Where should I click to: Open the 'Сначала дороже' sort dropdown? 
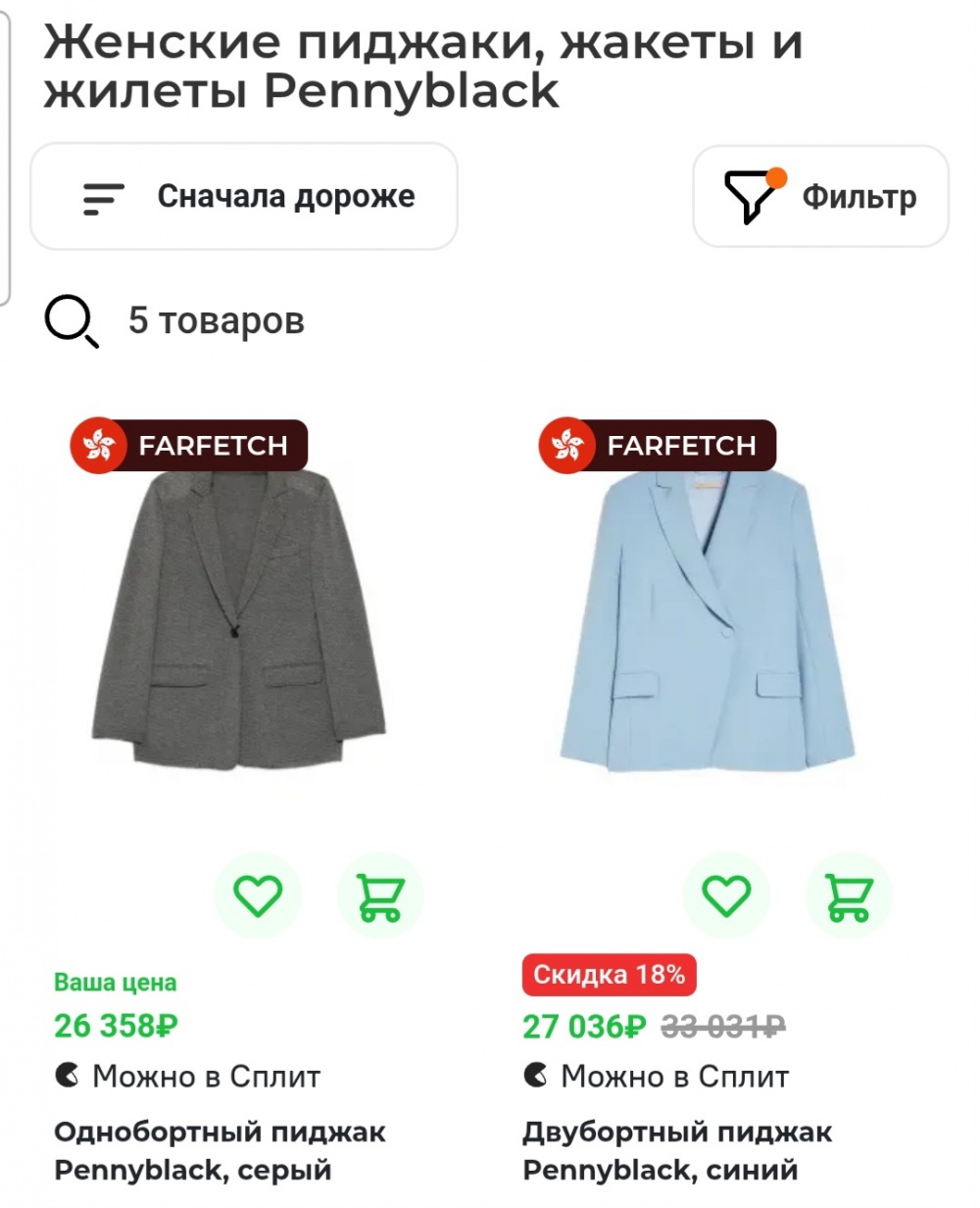pyautogui.click(x=244, y=197)
